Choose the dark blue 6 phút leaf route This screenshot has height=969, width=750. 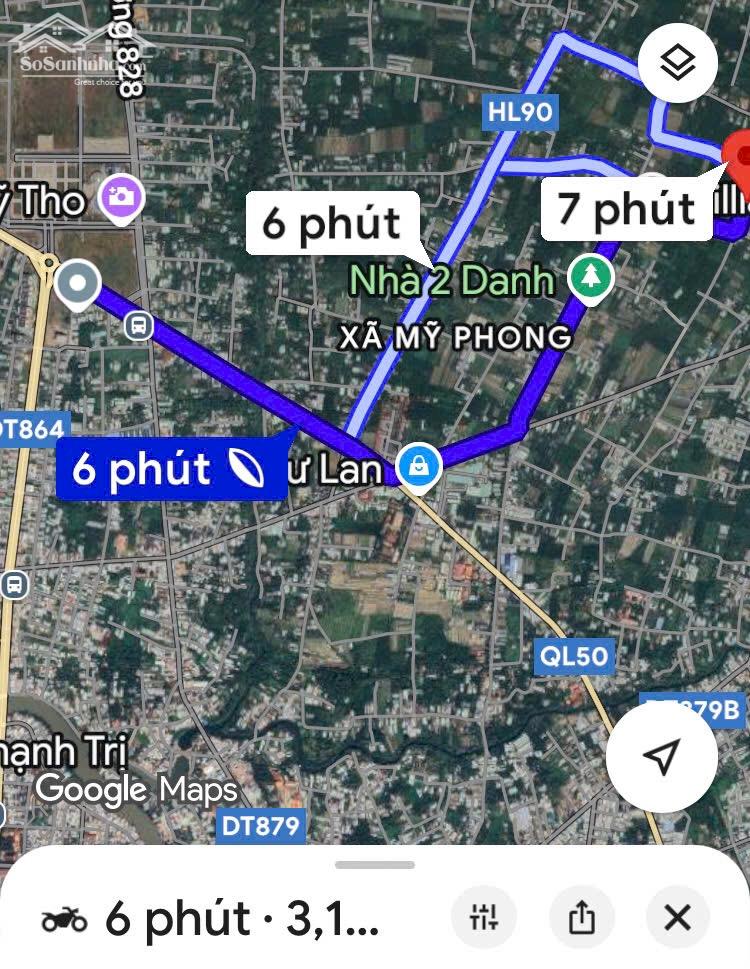170,469
